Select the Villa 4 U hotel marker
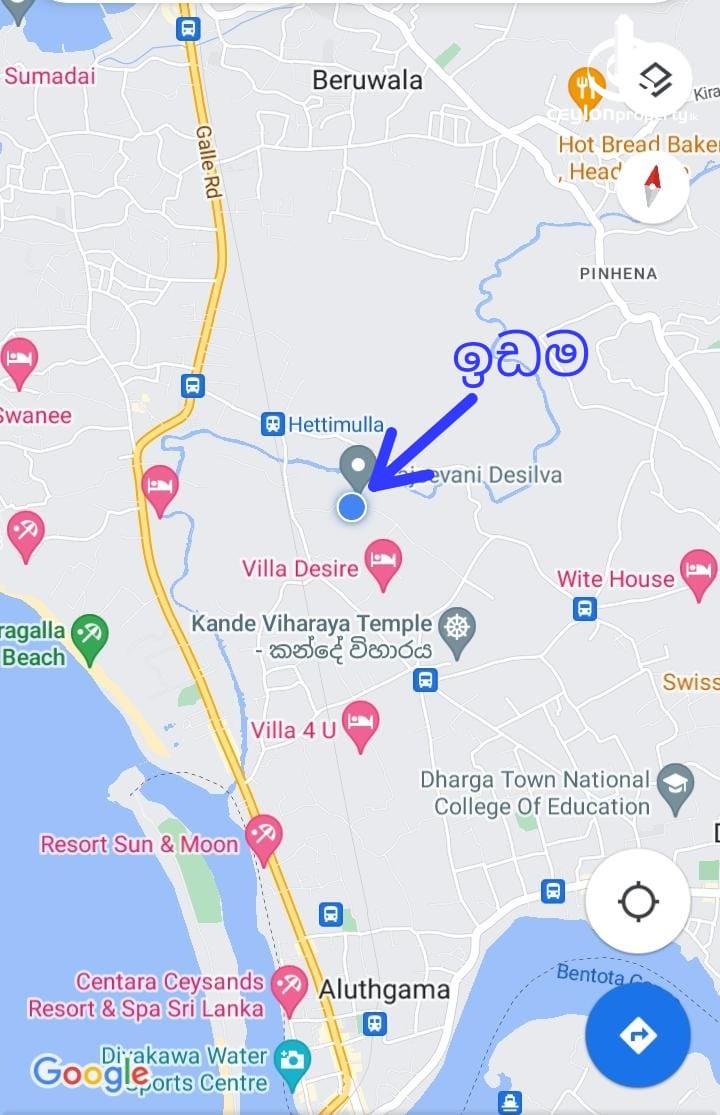 click(x=360, y=723)
